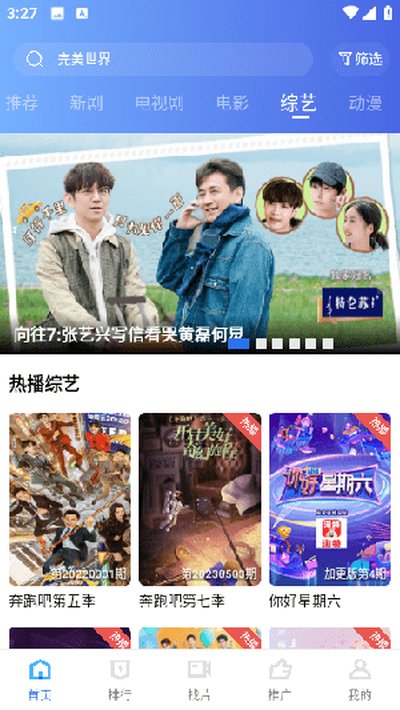The width and height of the screenshot is (400, 710).
Task: Open the search box showing 完美世界
Action: (x=163, y=59)
